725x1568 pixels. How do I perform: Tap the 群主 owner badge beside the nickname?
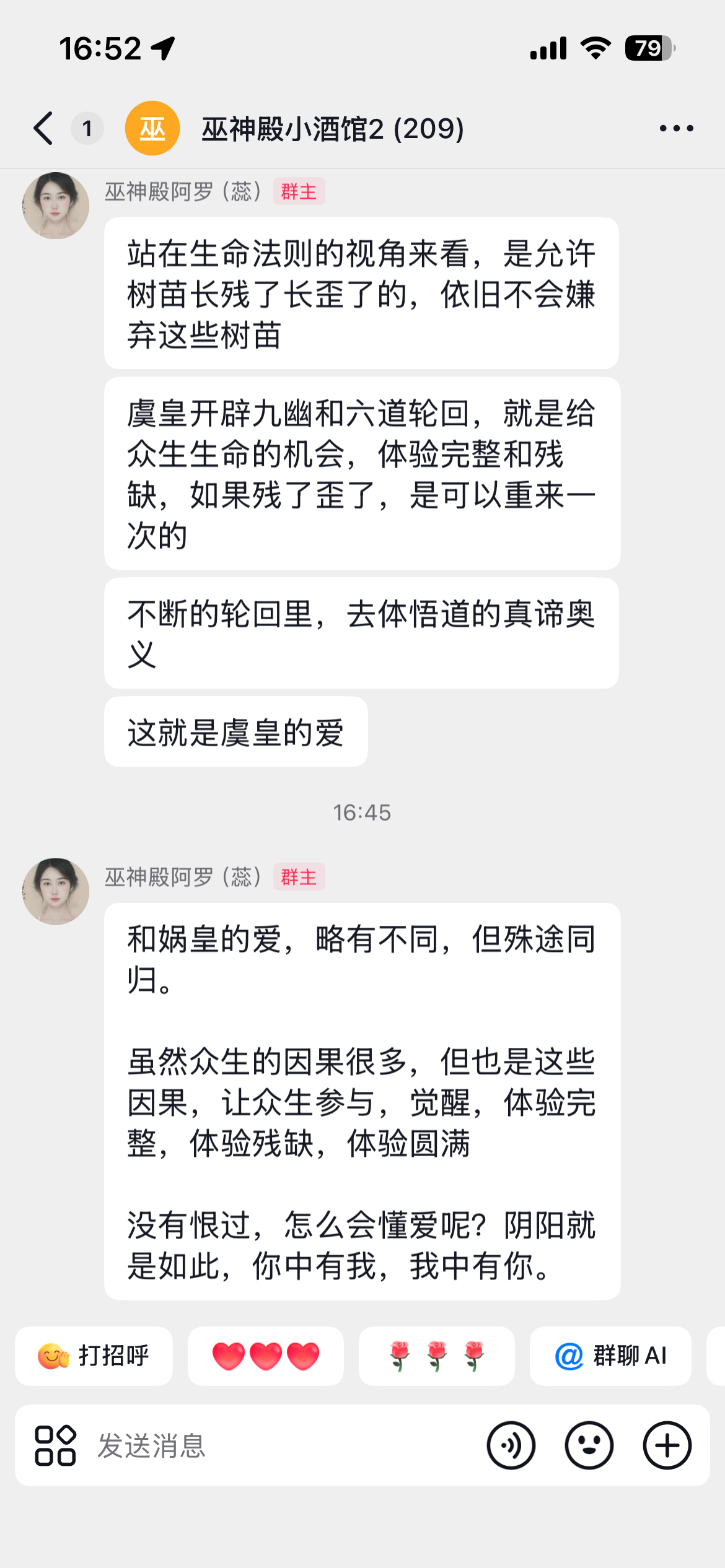click(299, 192)
